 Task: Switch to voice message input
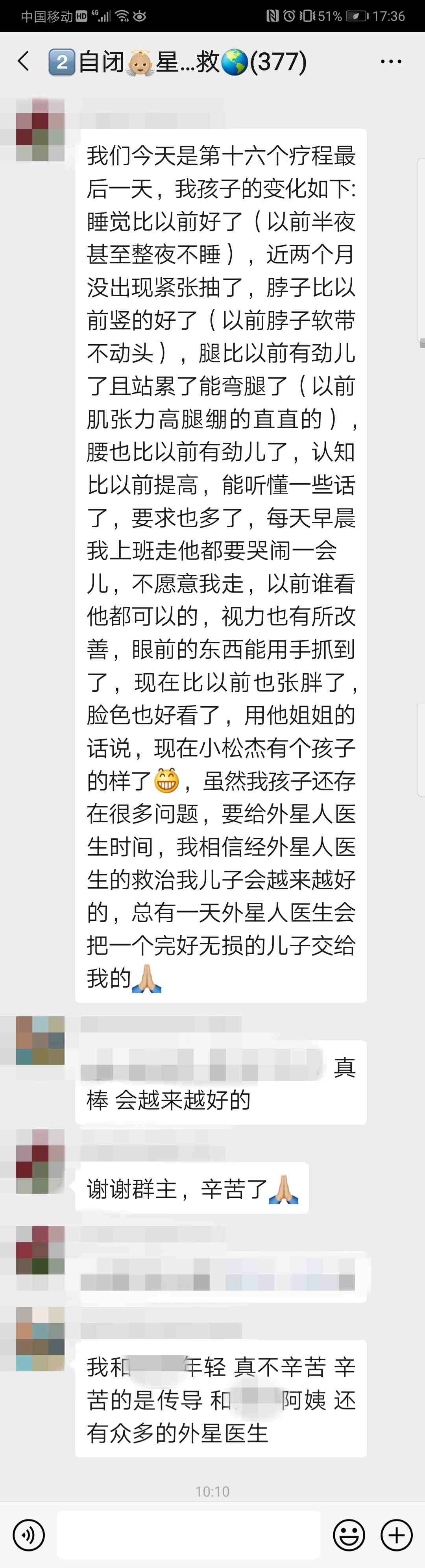coord(29,1535)
